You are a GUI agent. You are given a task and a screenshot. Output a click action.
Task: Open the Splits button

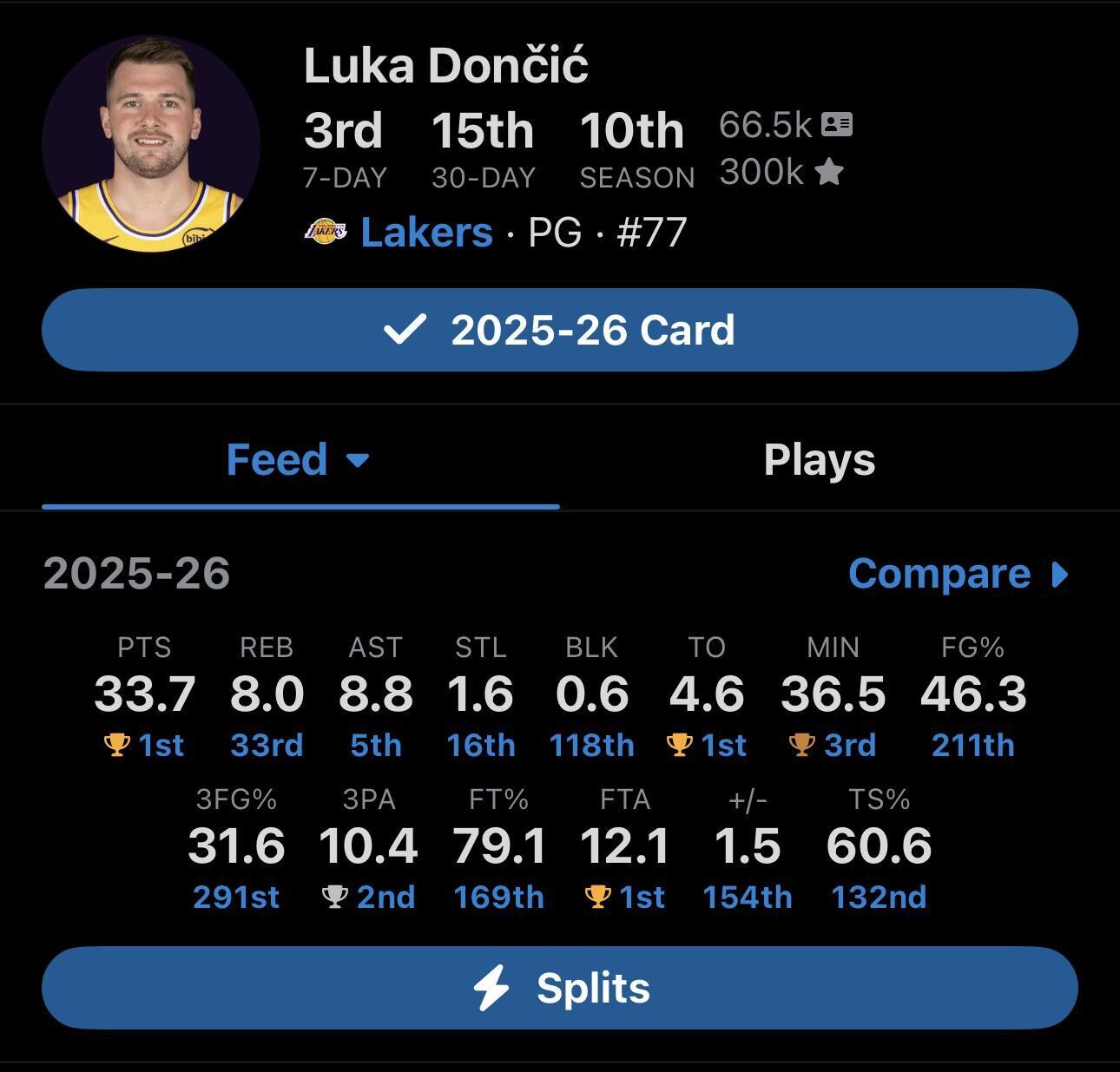[x=560, y=988]
